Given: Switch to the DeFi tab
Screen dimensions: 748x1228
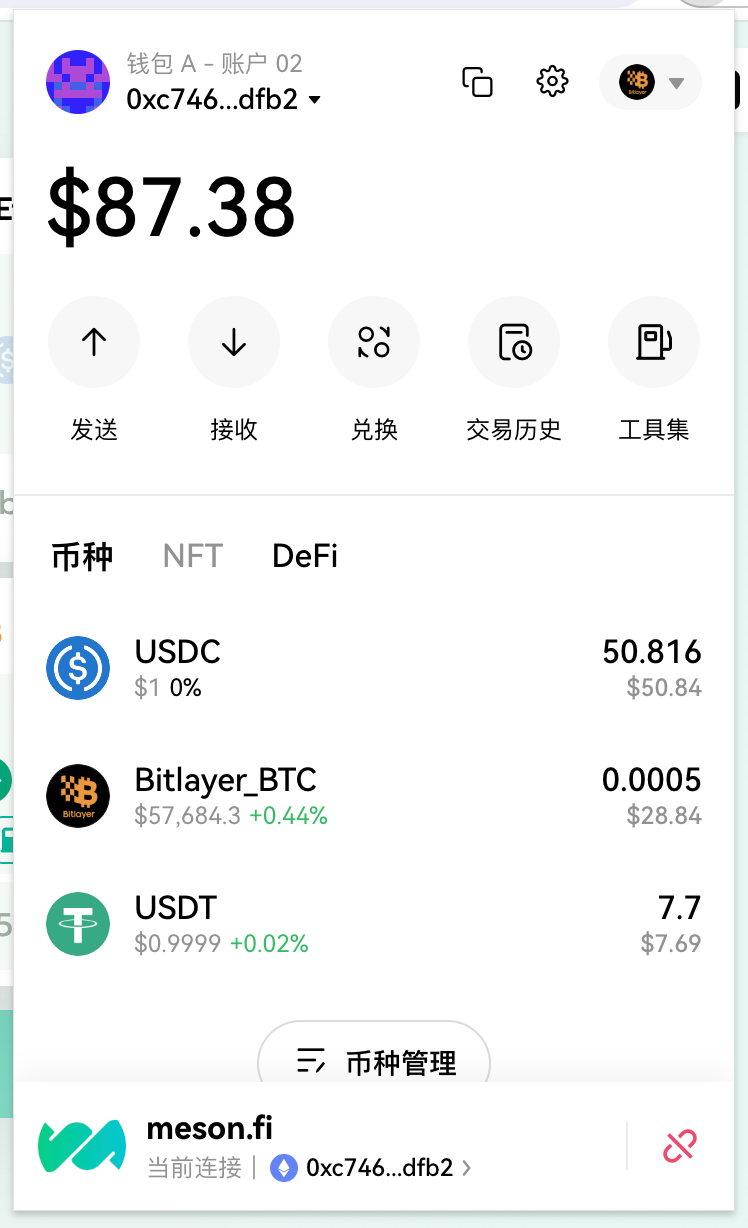Looking at the screenshot, I should (305, 556).
